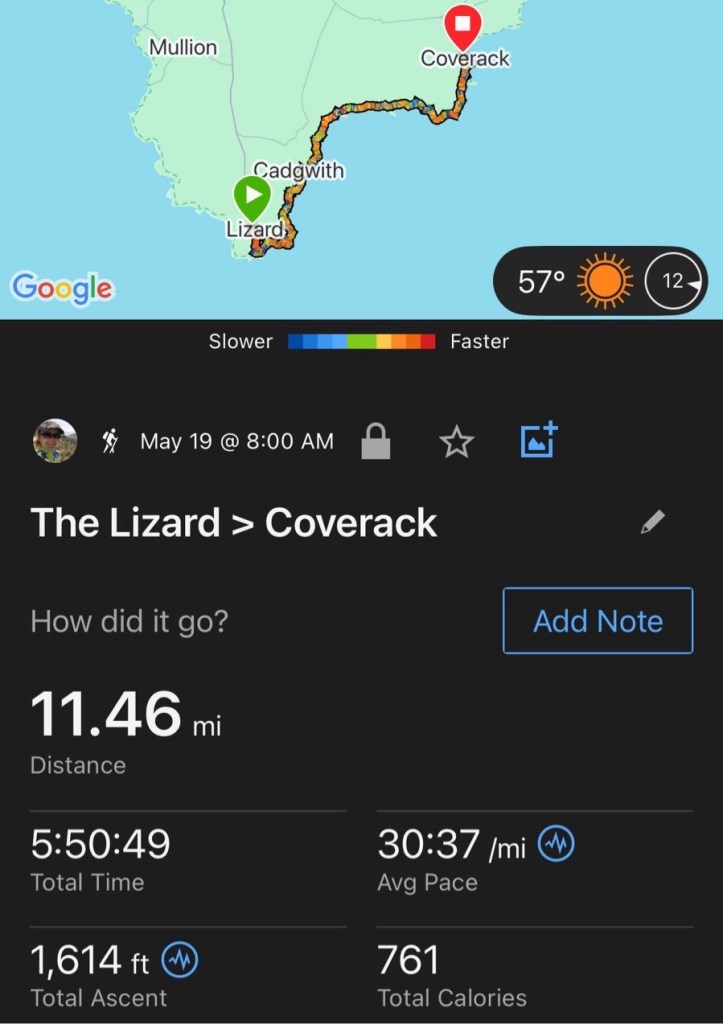Edit the activity title with pencil icon
723x1024 pixels.
tap(653, 522)
